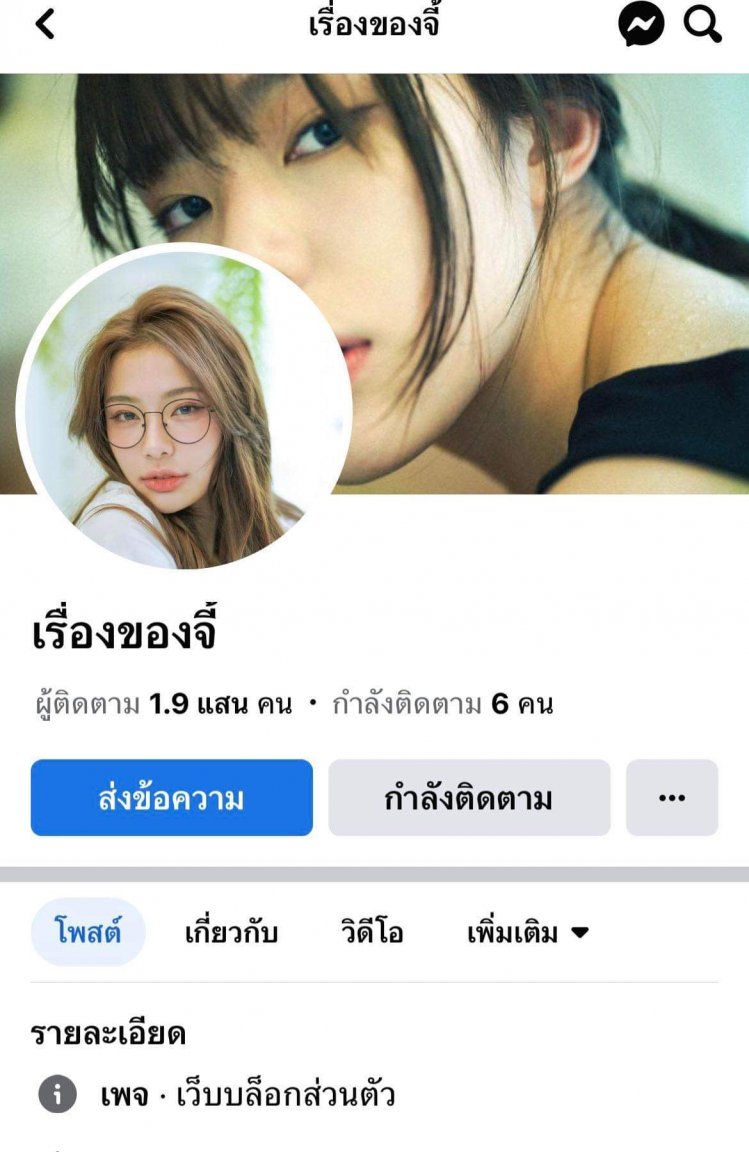Open the search magnifier icon
The image size is (749, 1152).
702,25
